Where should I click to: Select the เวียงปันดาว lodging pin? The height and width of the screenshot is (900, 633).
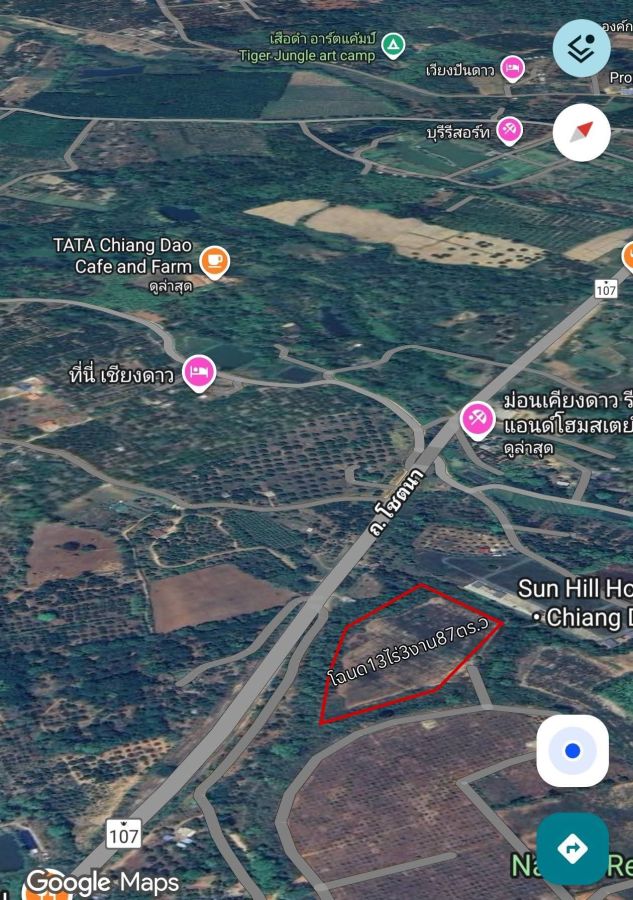tap(512, 68)
